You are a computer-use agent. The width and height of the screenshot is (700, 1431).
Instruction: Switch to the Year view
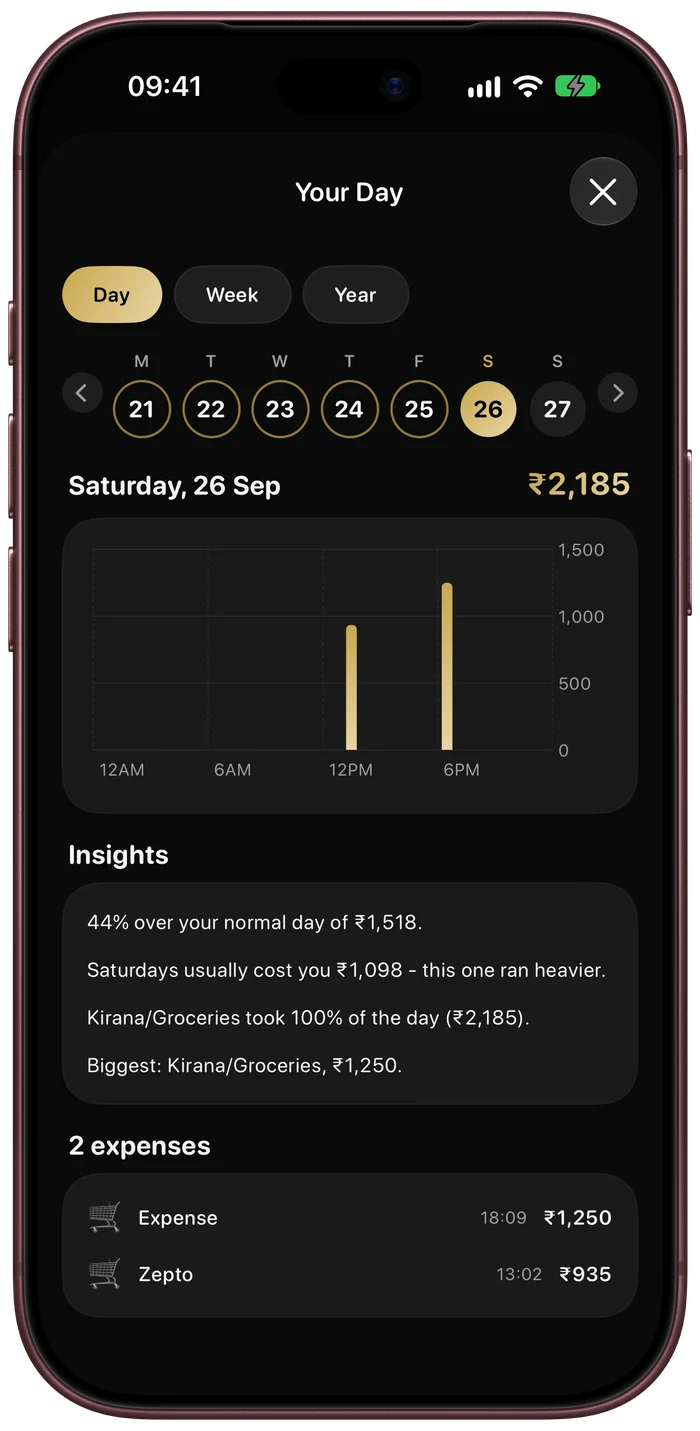coord(355,295)
